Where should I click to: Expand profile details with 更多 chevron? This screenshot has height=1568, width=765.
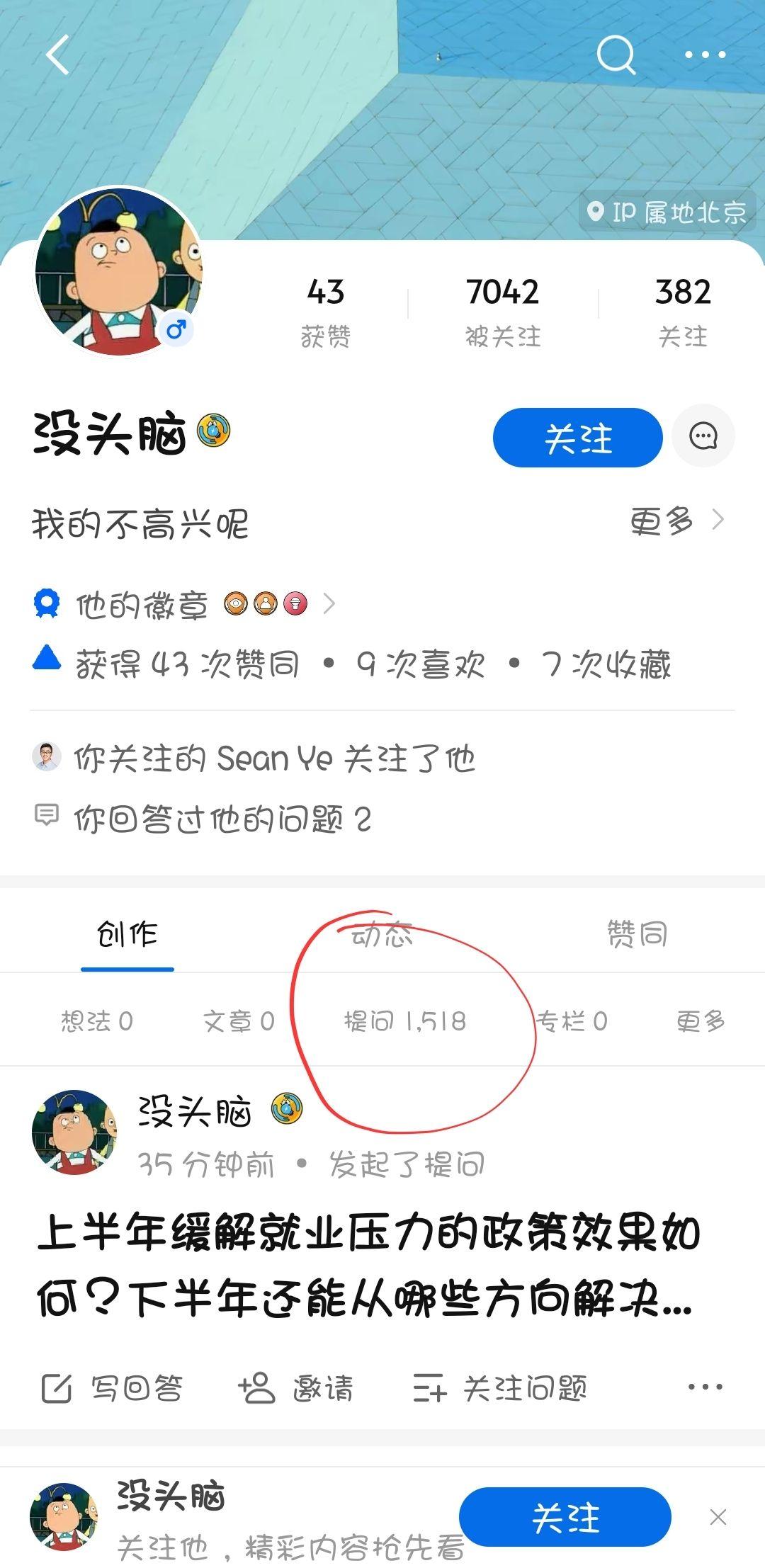tap(676, 521)
